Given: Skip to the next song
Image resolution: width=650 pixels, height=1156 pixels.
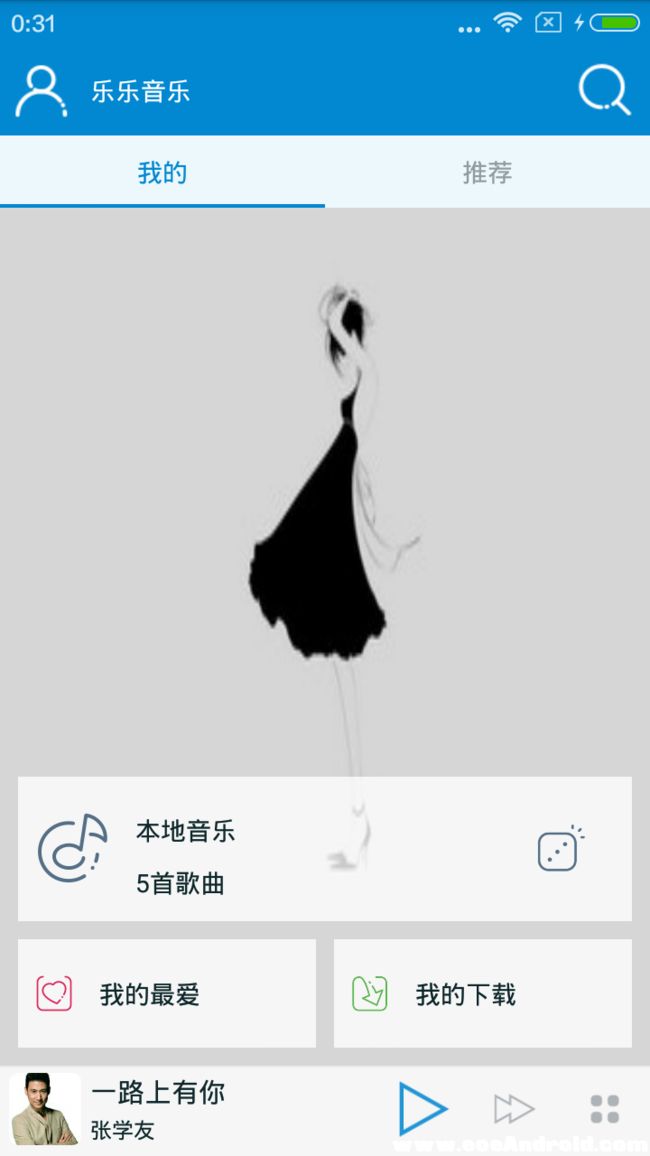Looking at the screenshot, I should click(x=514, y=1109).
